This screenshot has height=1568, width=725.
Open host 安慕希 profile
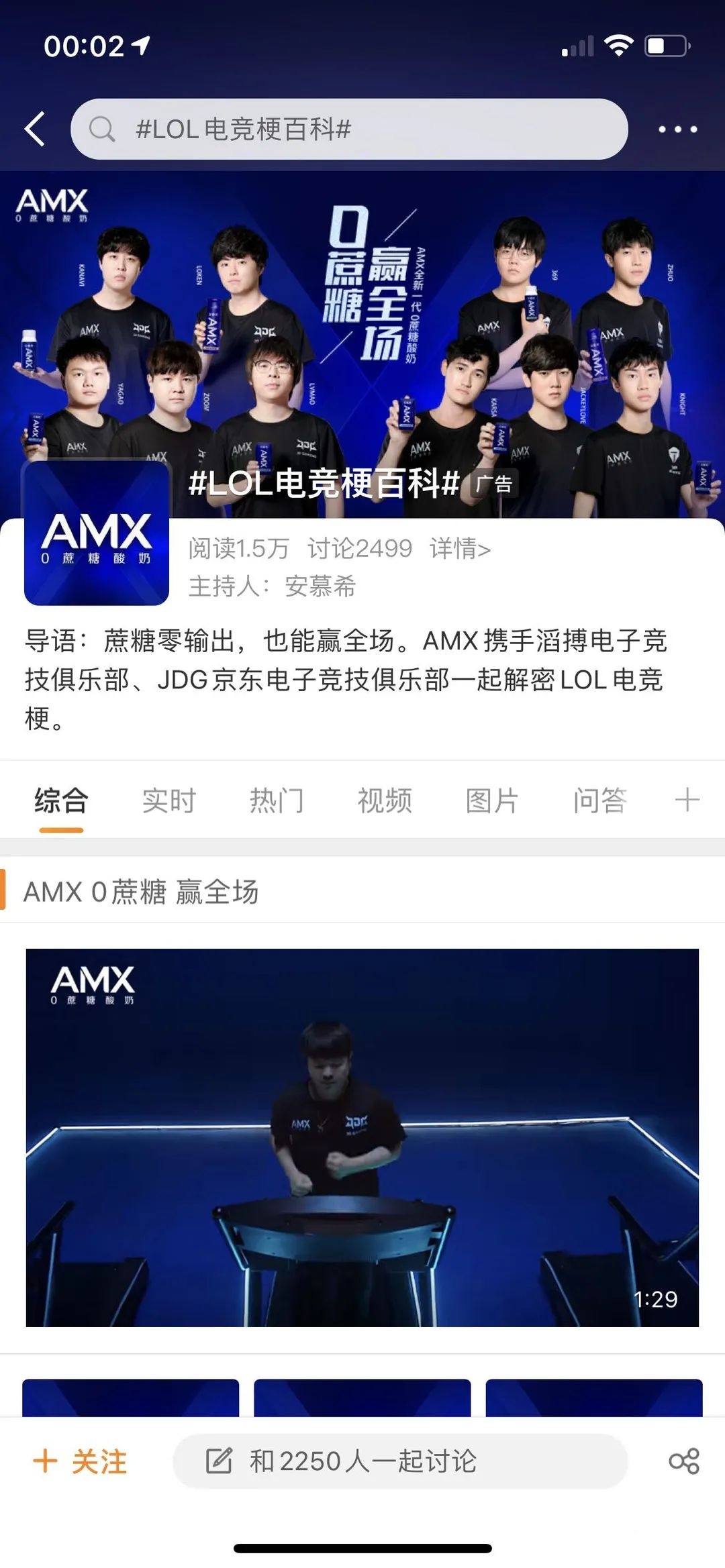[x=320, y=586]
